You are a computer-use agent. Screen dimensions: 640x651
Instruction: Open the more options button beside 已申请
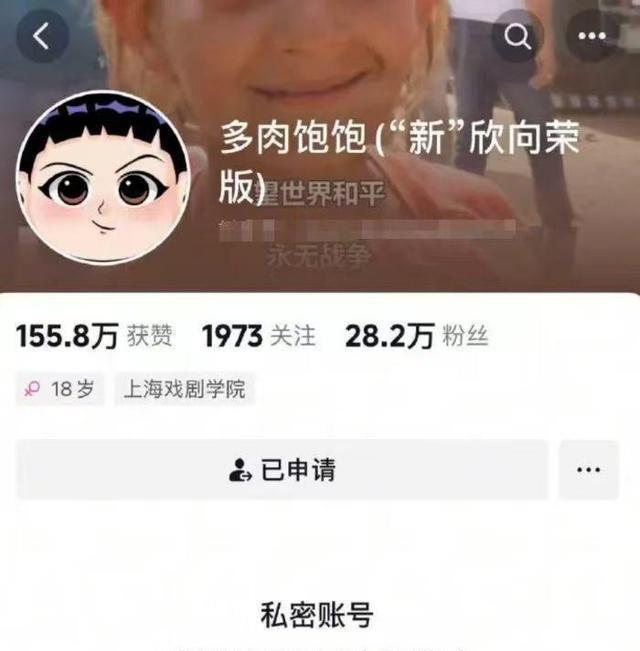pyautogui.click(x=589, y=470)
